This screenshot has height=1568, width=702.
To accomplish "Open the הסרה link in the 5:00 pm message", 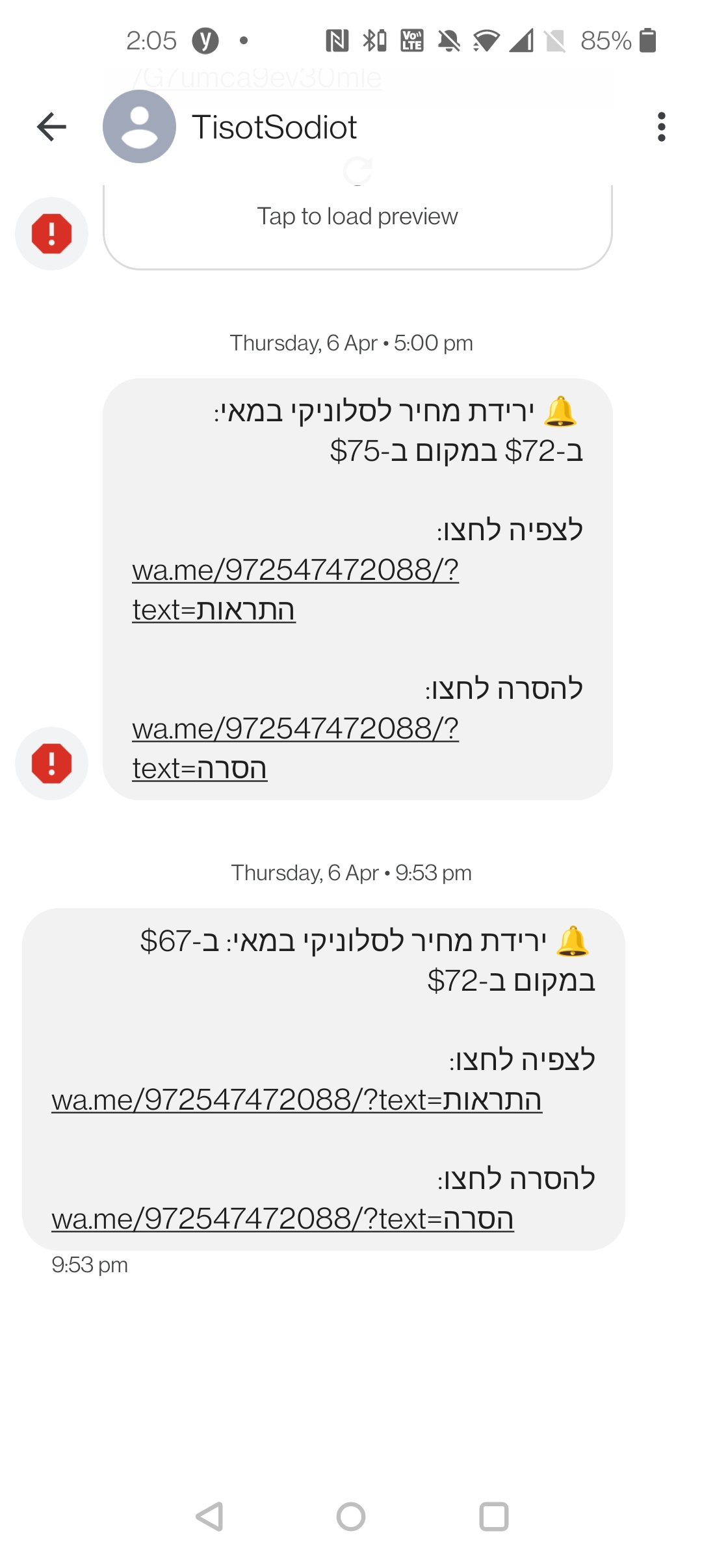I will [x=295, y=748].
